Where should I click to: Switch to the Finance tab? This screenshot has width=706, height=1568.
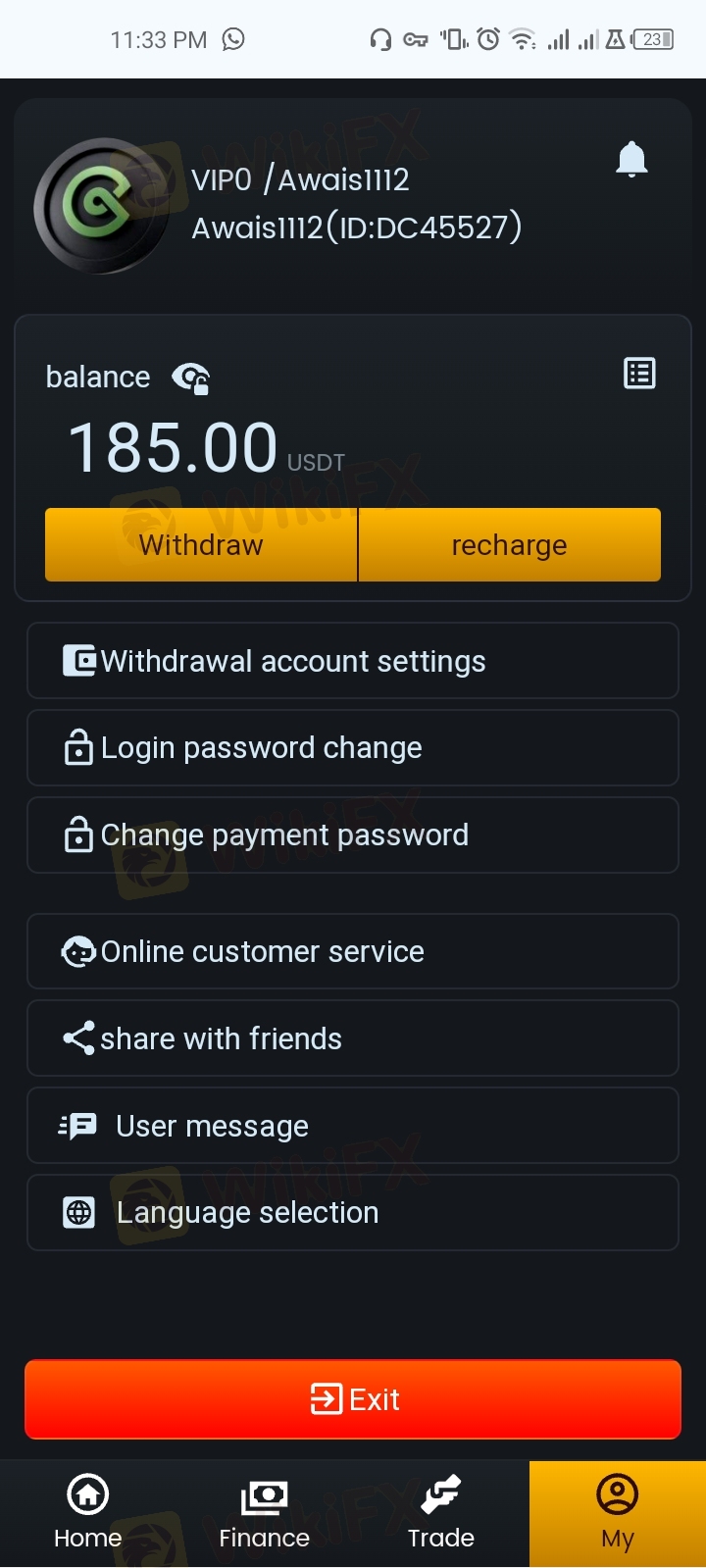pos(264,1513)
